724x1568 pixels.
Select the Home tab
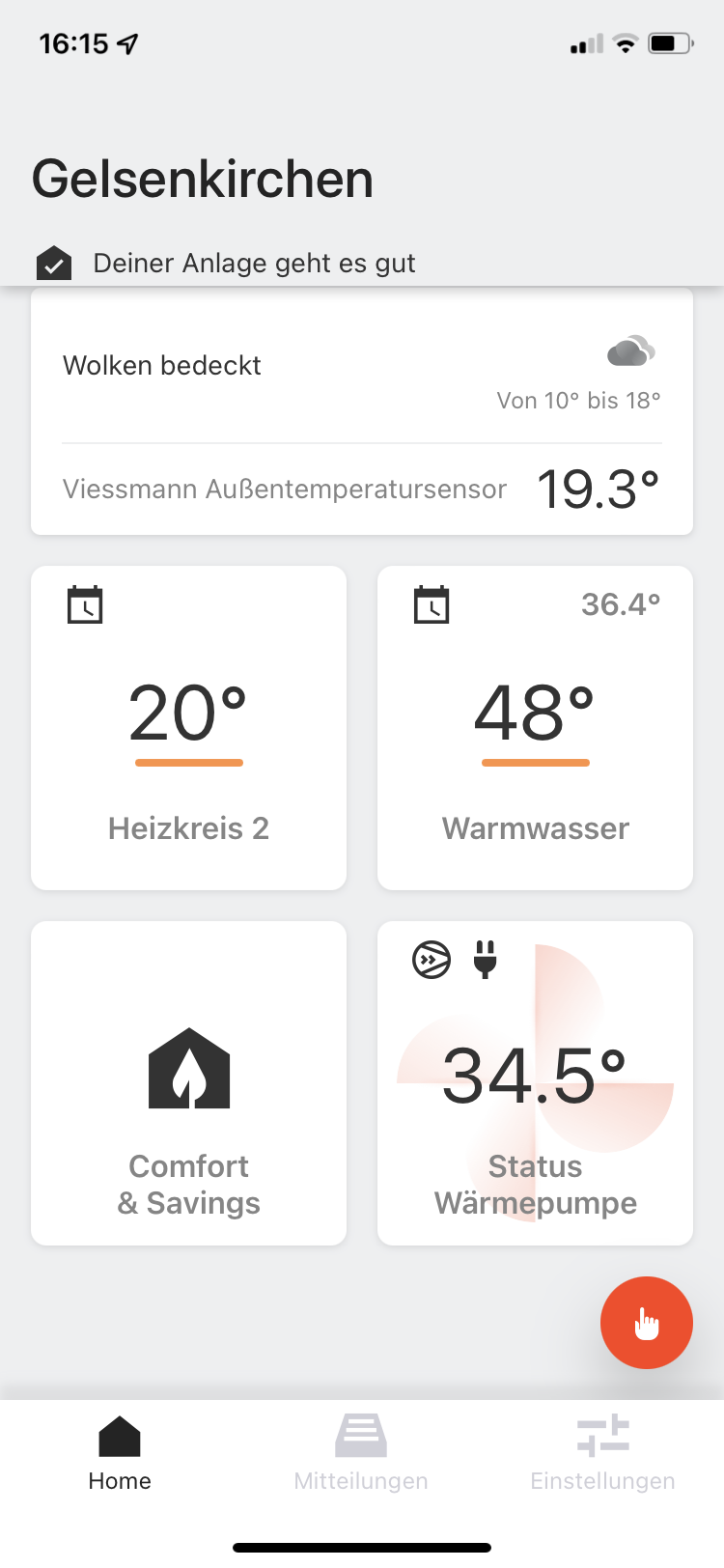(120, 1453)
